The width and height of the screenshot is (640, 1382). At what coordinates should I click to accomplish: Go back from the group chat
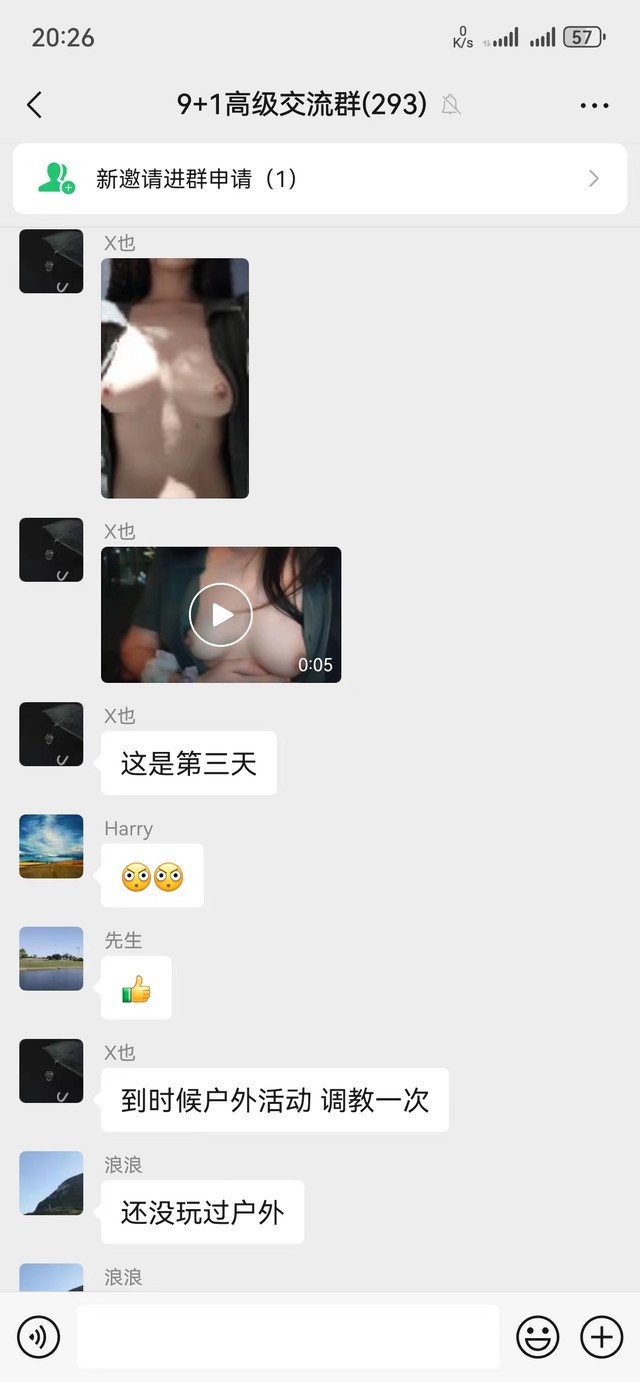pos(35,105)
